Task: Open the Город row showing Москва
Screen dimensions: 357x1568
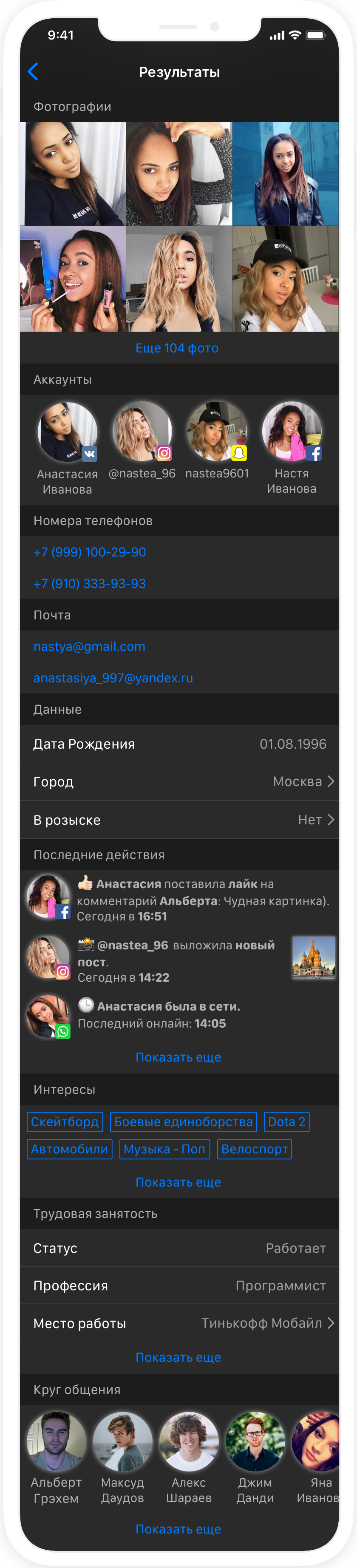Action: pos(179,781)
